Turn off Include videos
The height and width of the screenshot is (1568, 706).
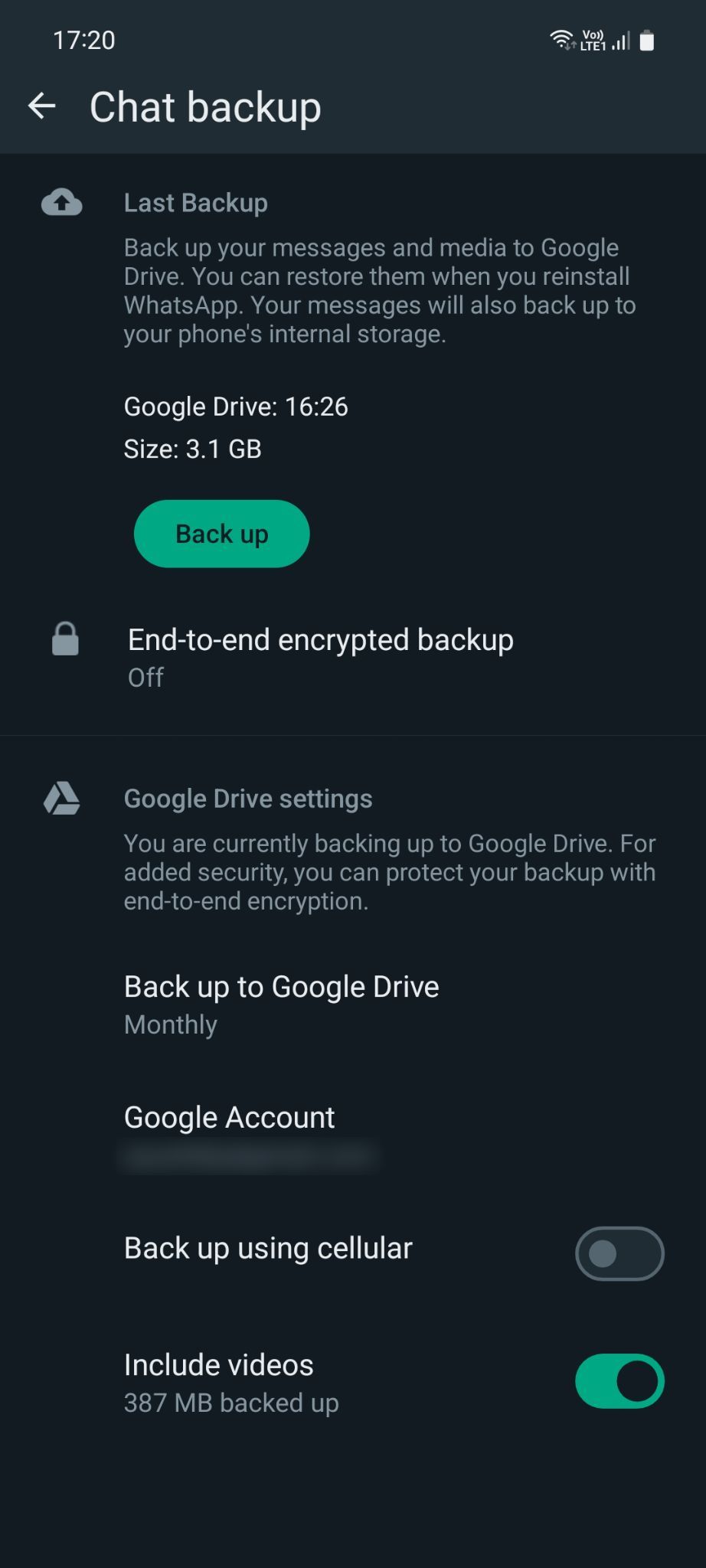[x=619, y=1381]
